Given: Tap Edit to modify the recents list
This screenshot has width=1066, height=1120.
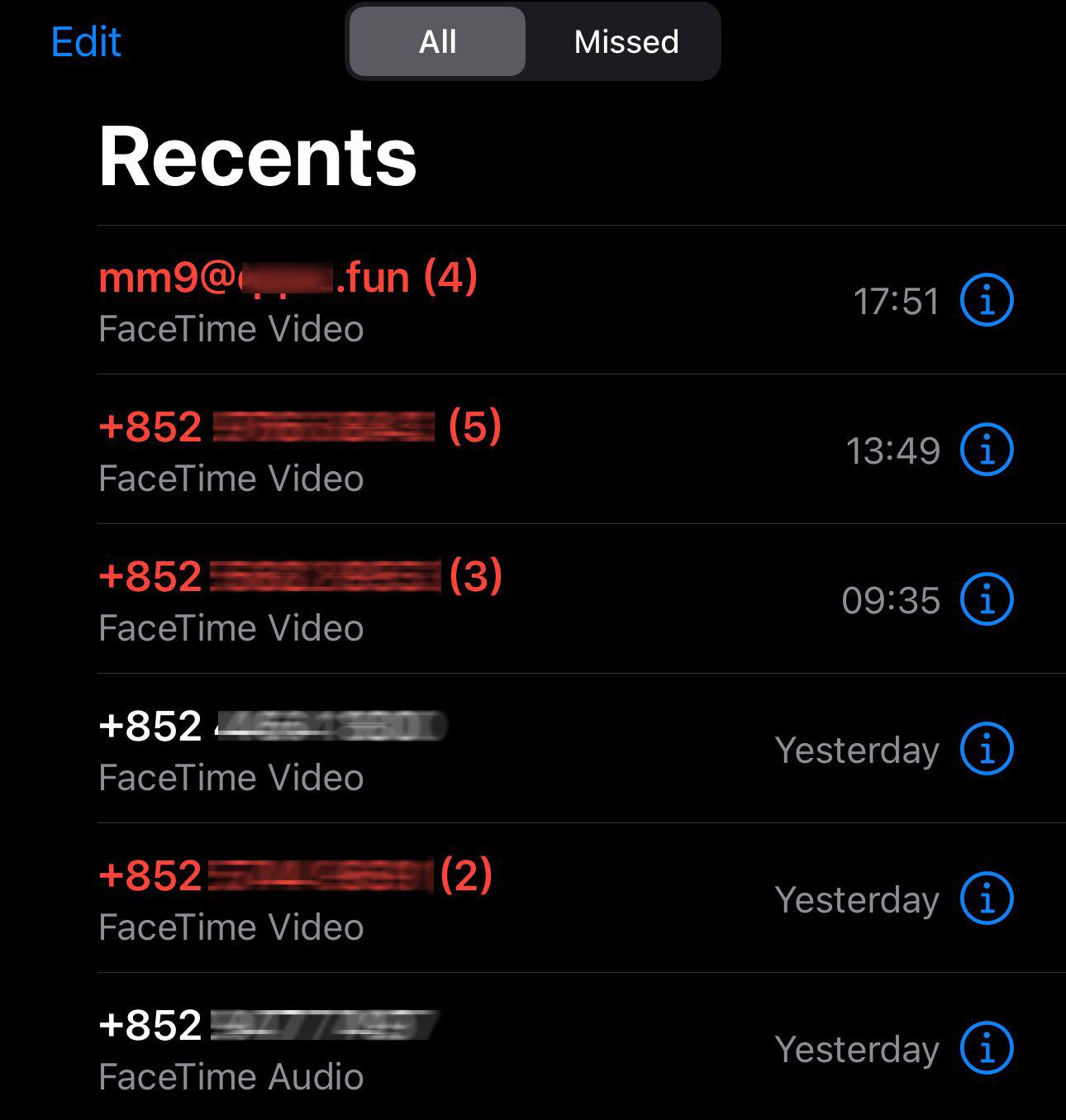Looking at the screenshot, I should point(86,42).
